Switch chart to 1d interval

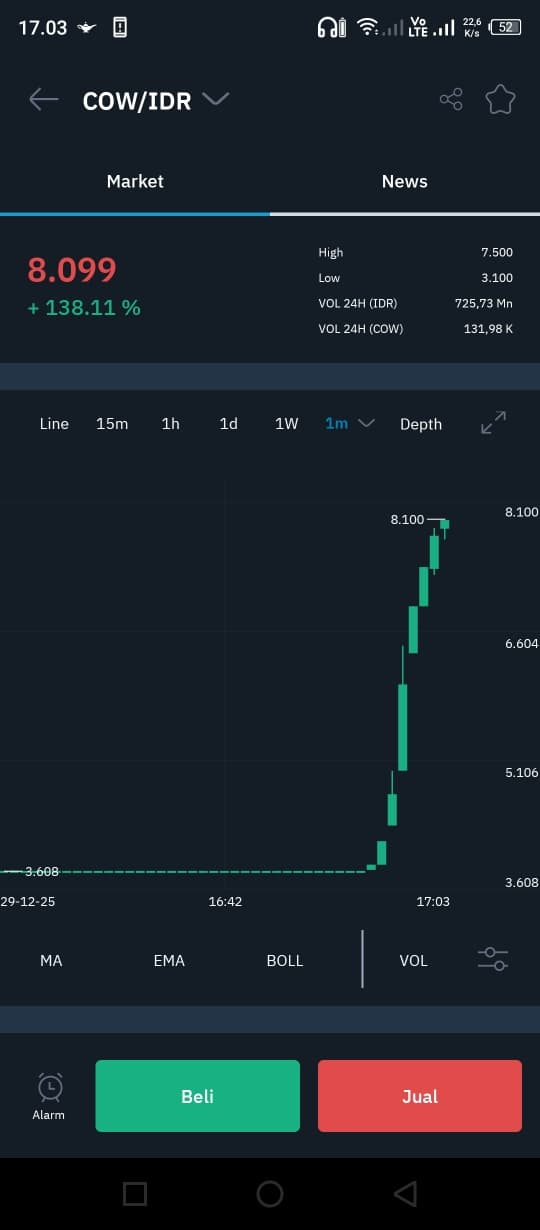pos(229,424)
